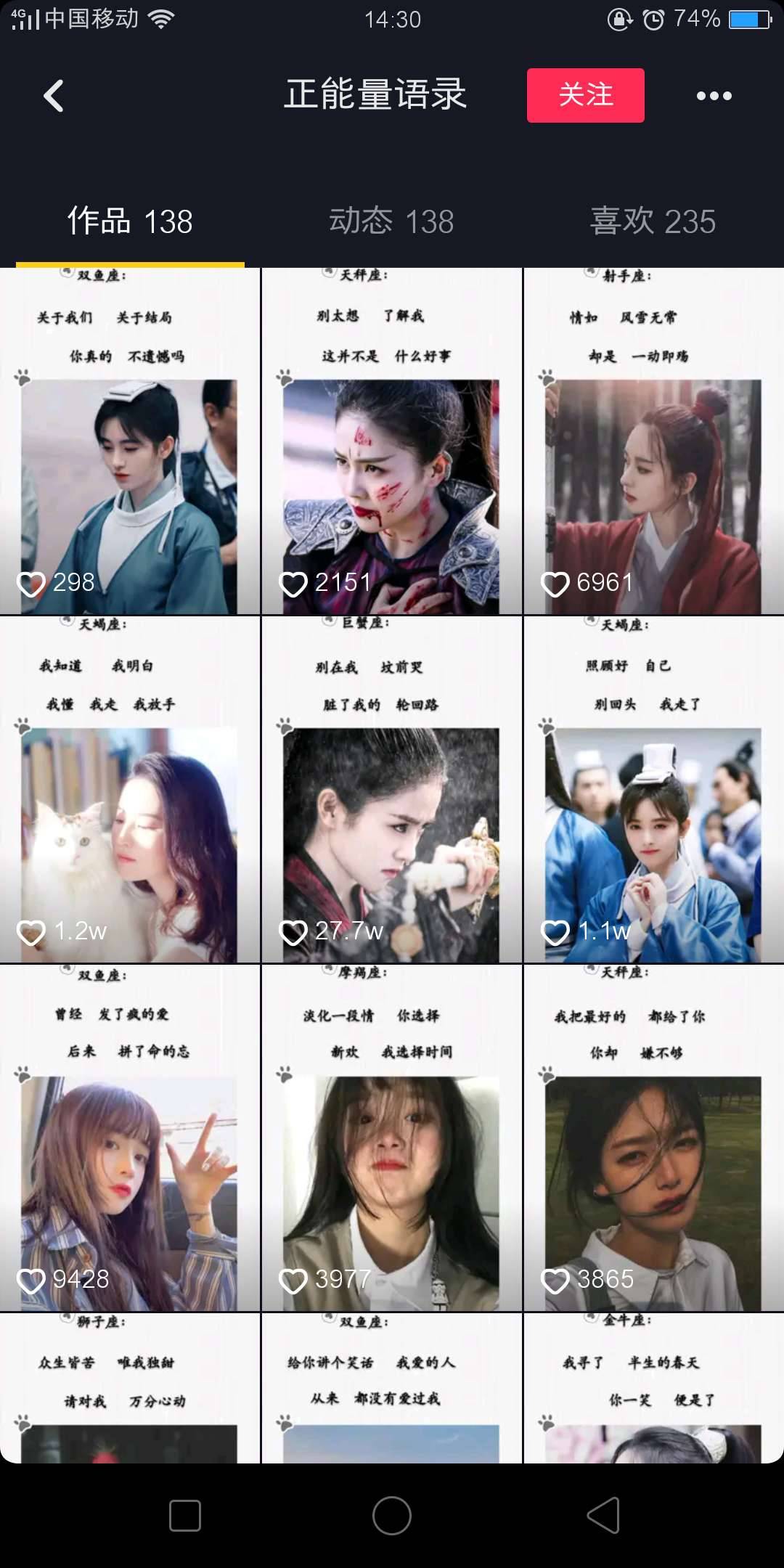This screenshot has width=784, height=1568.
Task: Open the 给你讲个笑话 双鱼座 video tile
Action: pyautogui.click(x=391, y=1387)
